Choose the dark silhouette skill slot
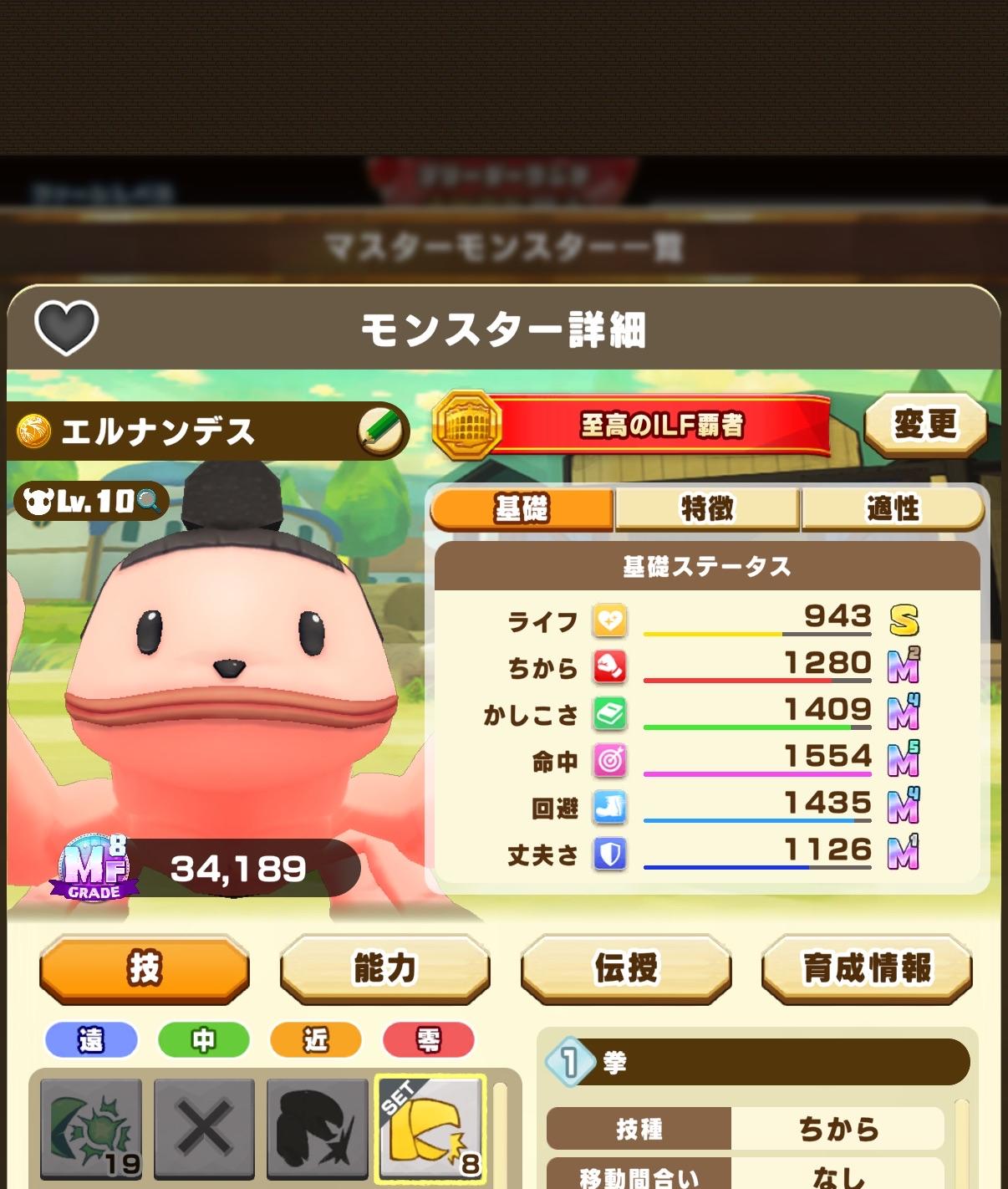 317,1129
